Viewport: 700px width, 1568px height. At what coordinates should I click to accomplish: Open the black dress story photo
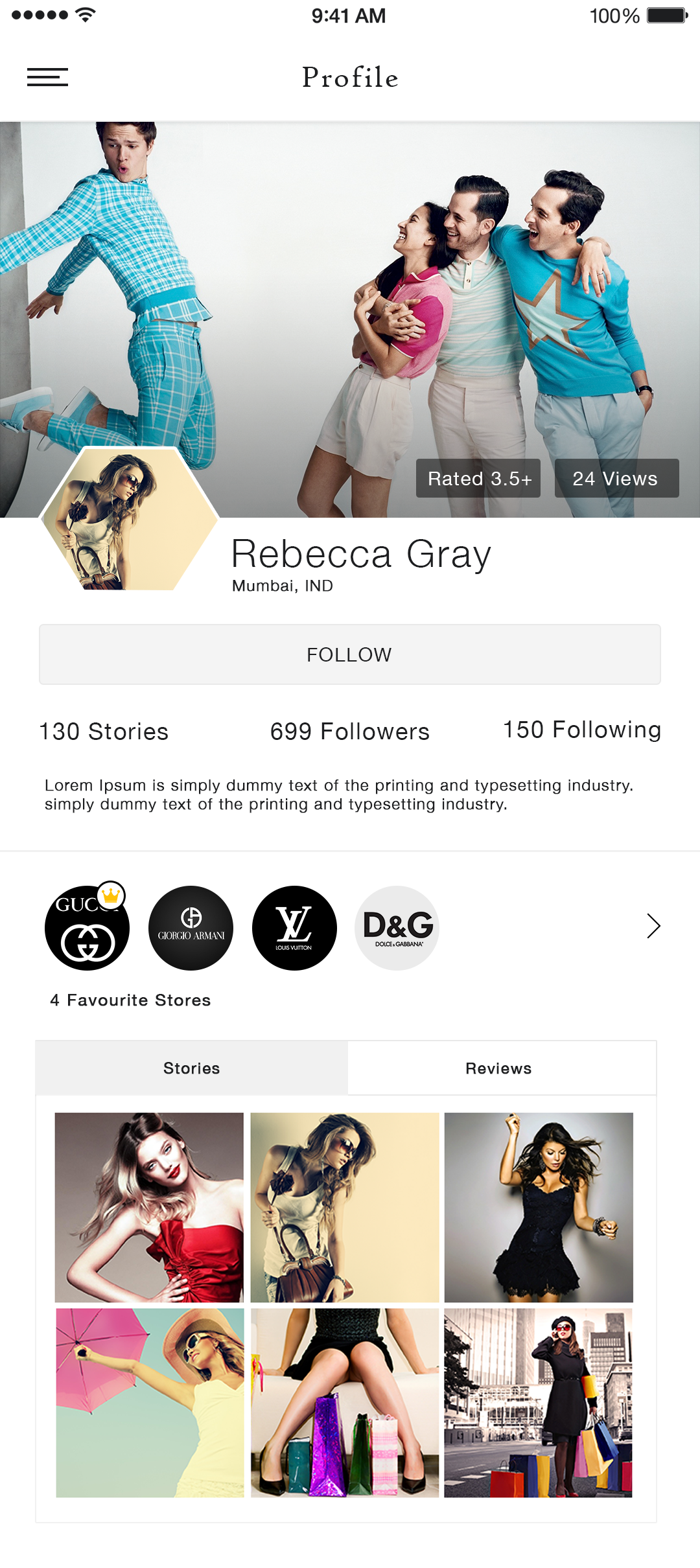[x=539, y=1208]
